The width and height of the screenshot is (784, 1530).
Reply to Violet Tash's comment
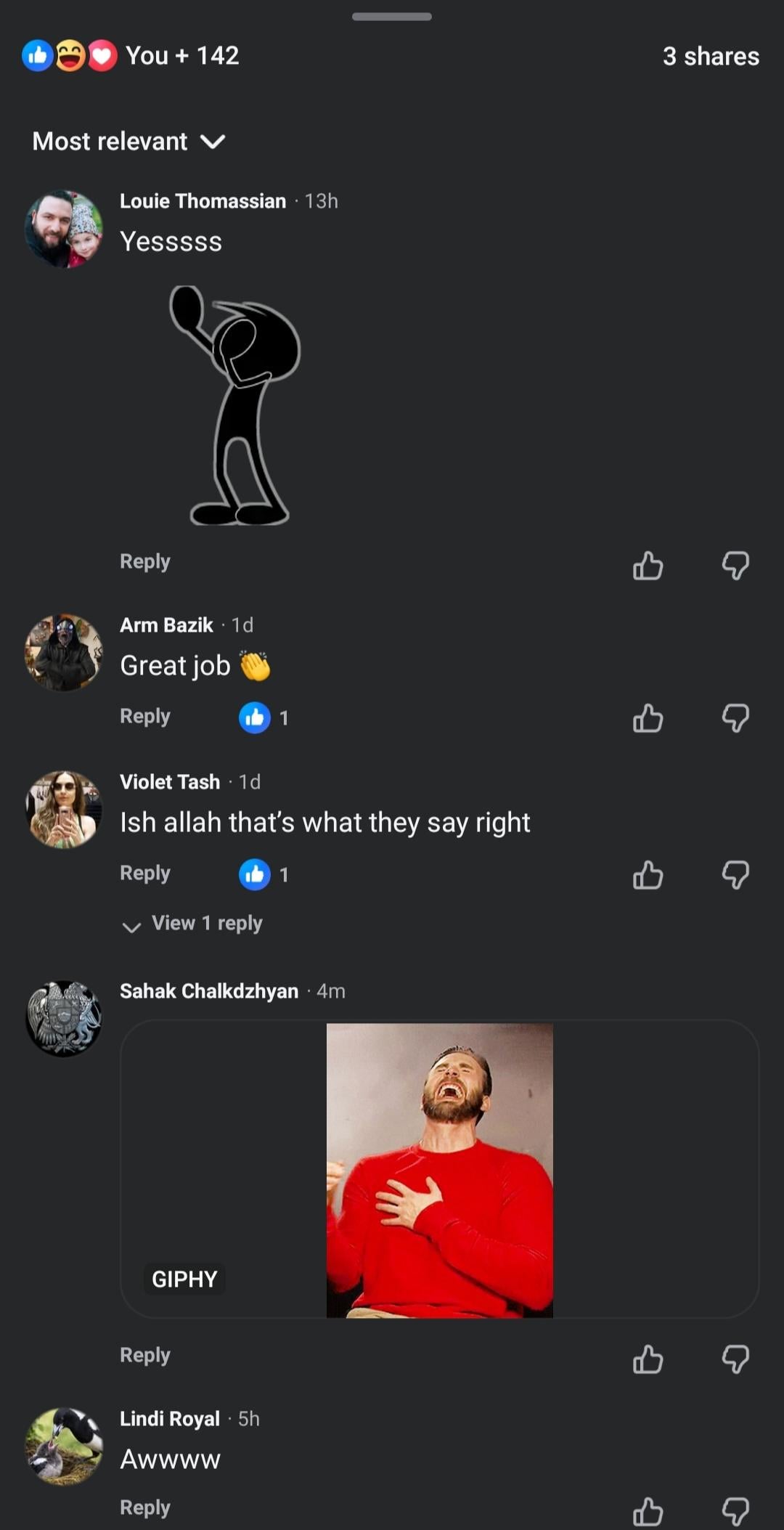point(144,873)
